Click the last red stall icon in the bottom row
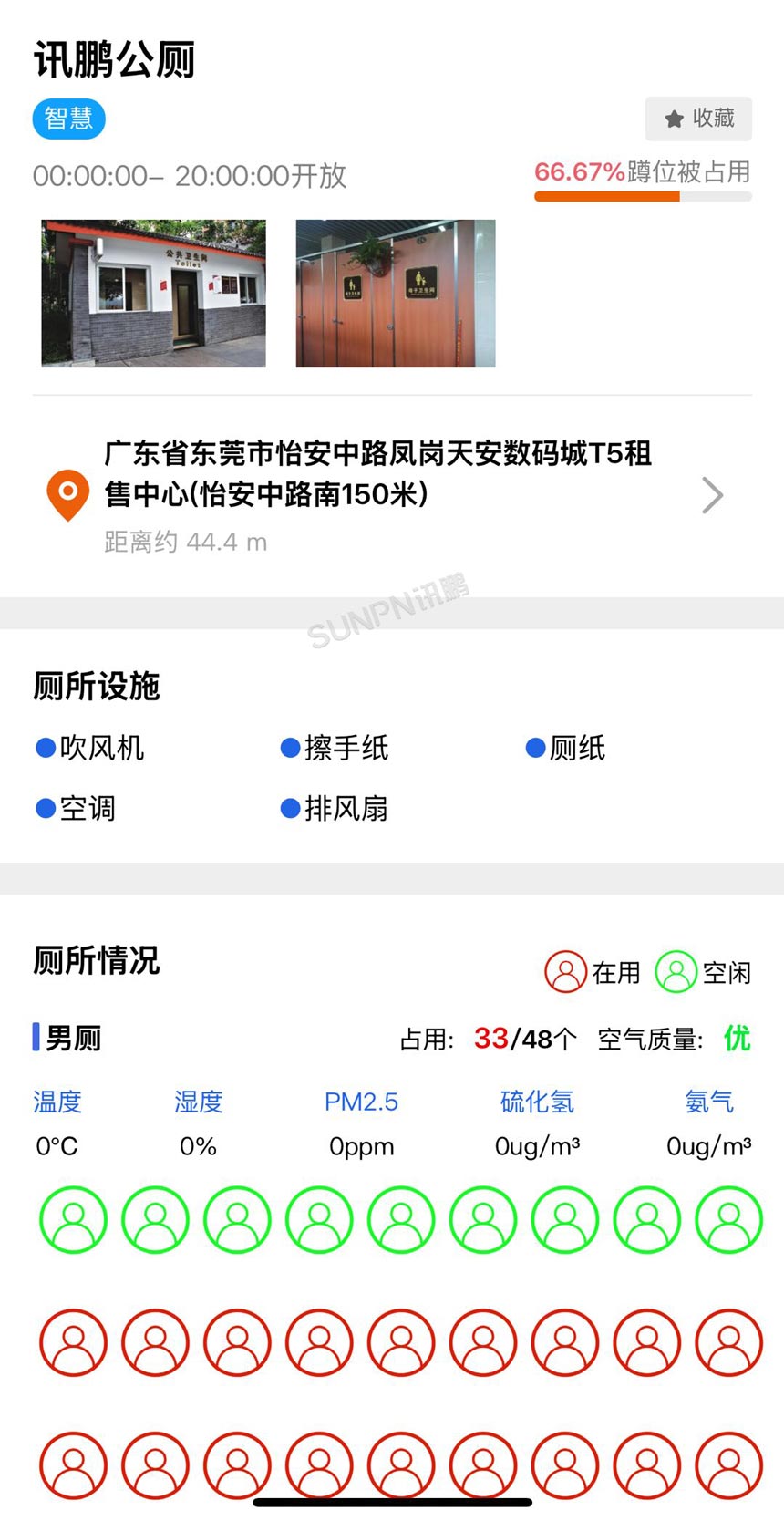 [727, 1464]
